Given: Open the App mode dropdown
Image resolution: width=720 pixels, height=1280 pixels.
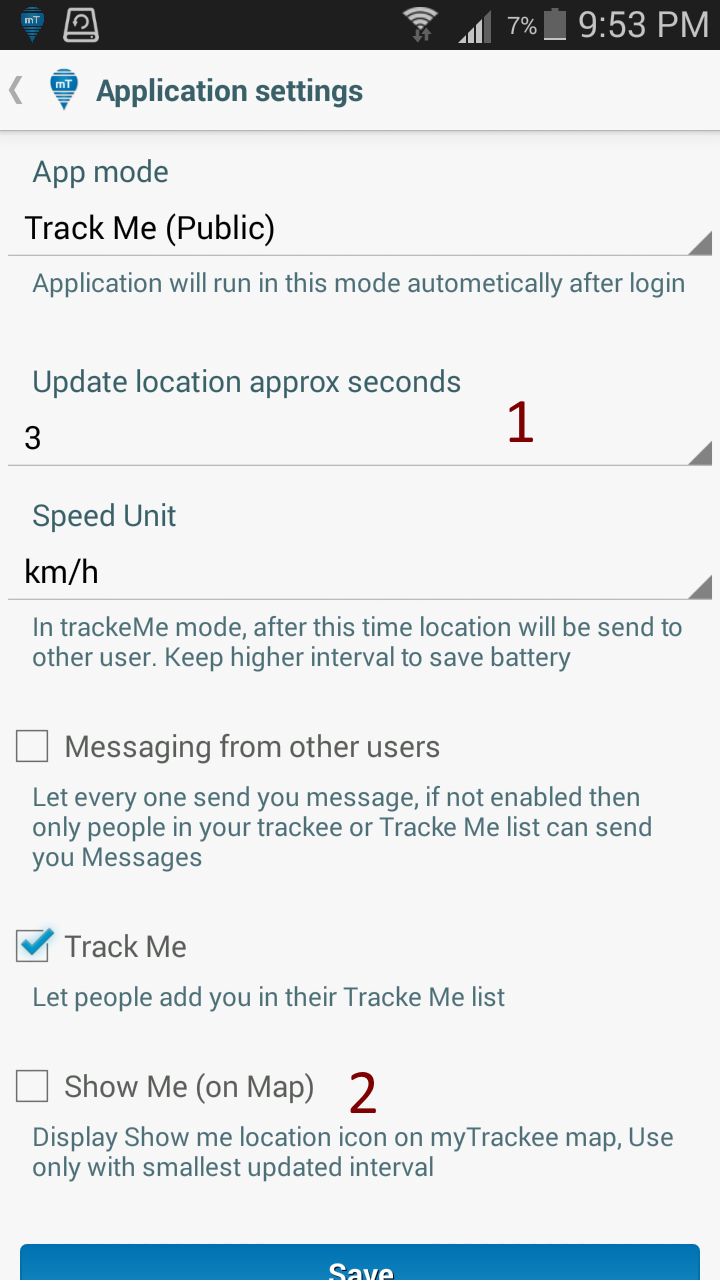Looking at the screenshot, I should tap(360, 229).
